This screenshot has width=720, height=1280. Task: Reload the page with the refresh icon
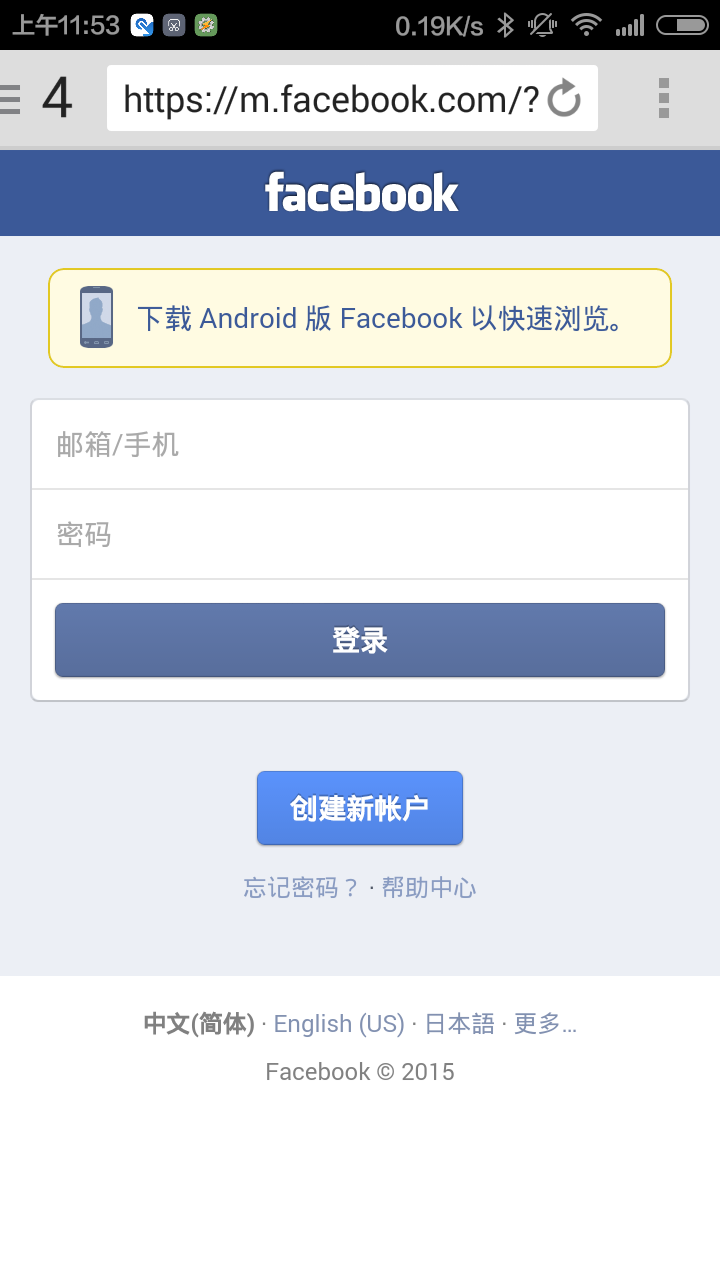565,98
